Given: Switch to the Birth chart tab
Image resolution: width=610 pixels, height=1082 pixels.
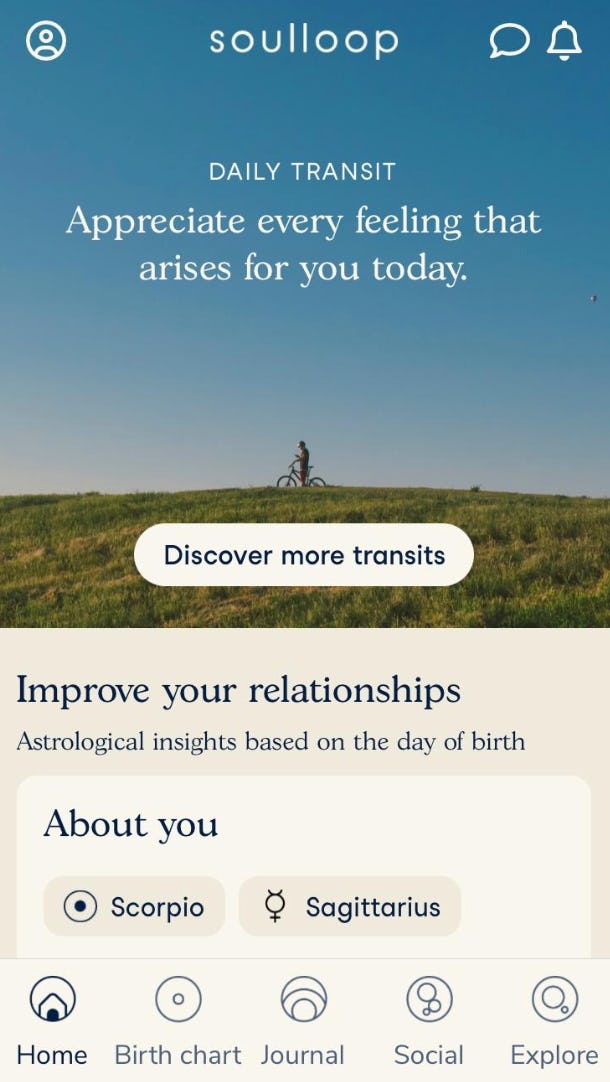Looking at the screenshot, I should click(x=178, y=1020).
